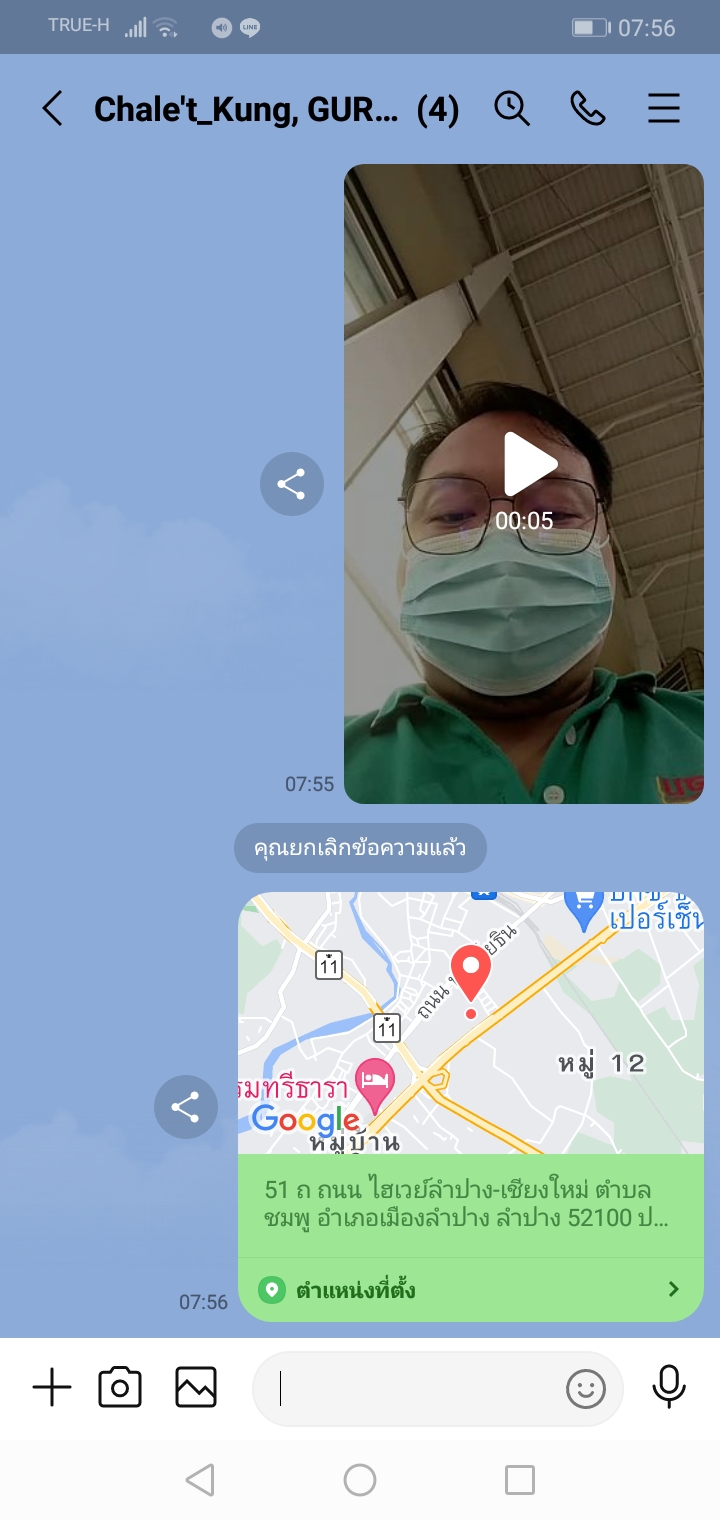Share the location message
The height and width of the screenshot is (1520, 720).
coord(186,1107)
